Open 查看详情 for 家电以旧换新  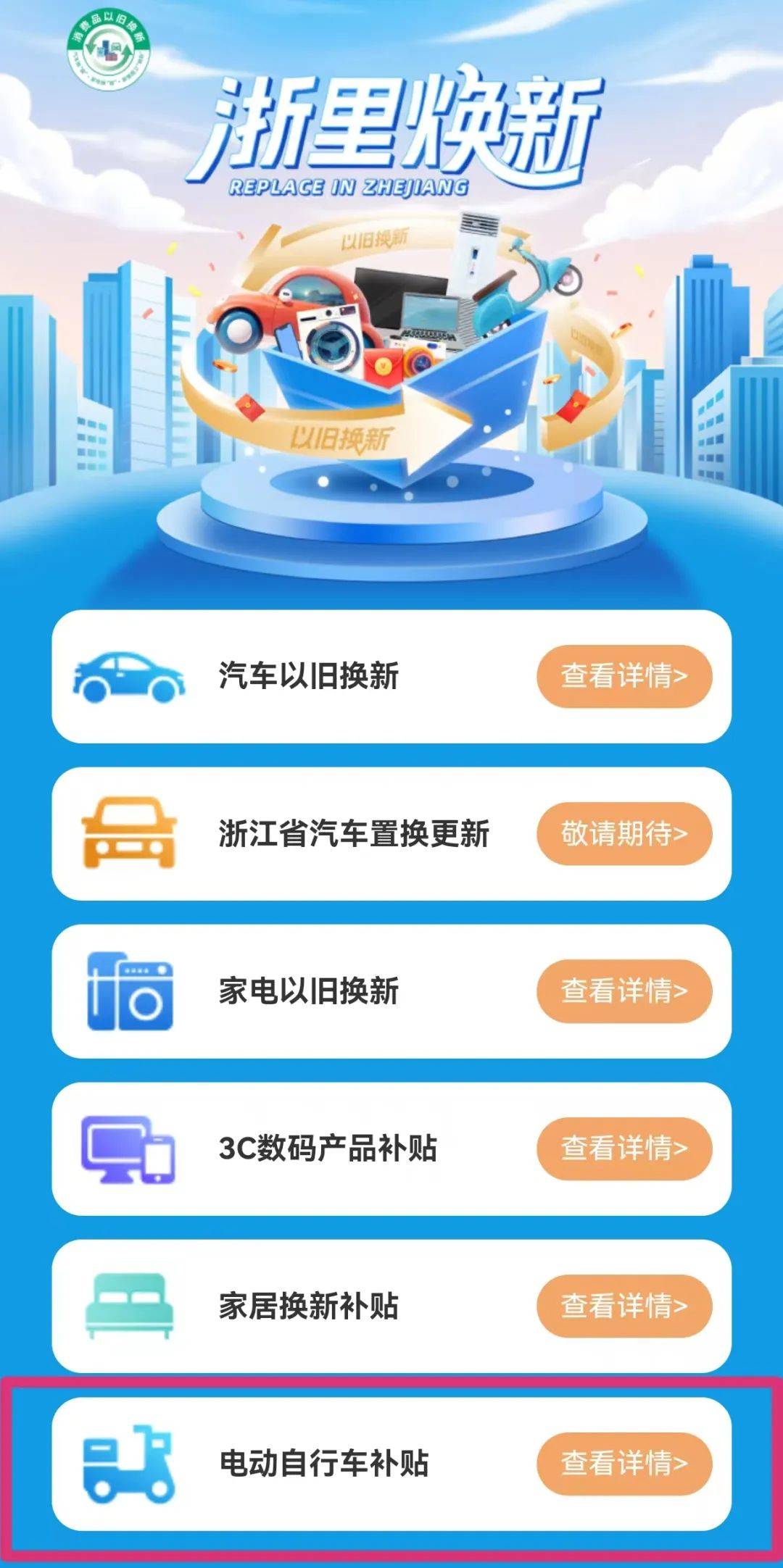623,991
